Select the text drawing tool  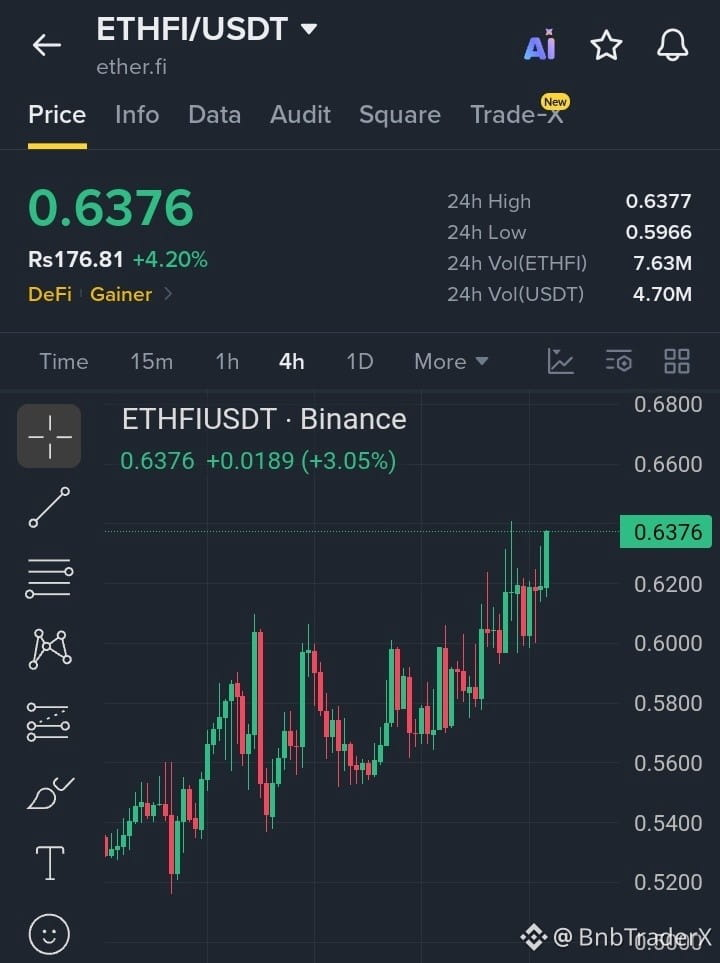click(x=50, y=863)
